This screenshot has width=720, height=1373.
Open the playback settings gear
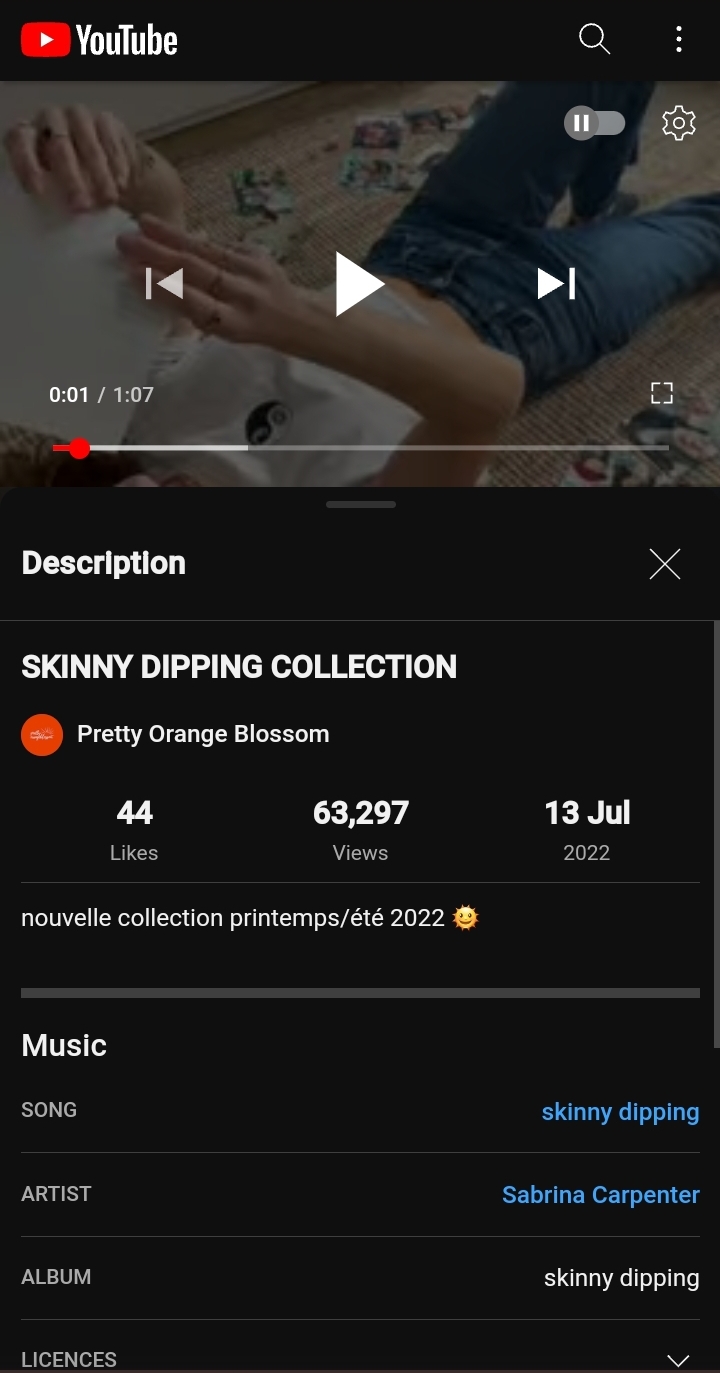678,123
